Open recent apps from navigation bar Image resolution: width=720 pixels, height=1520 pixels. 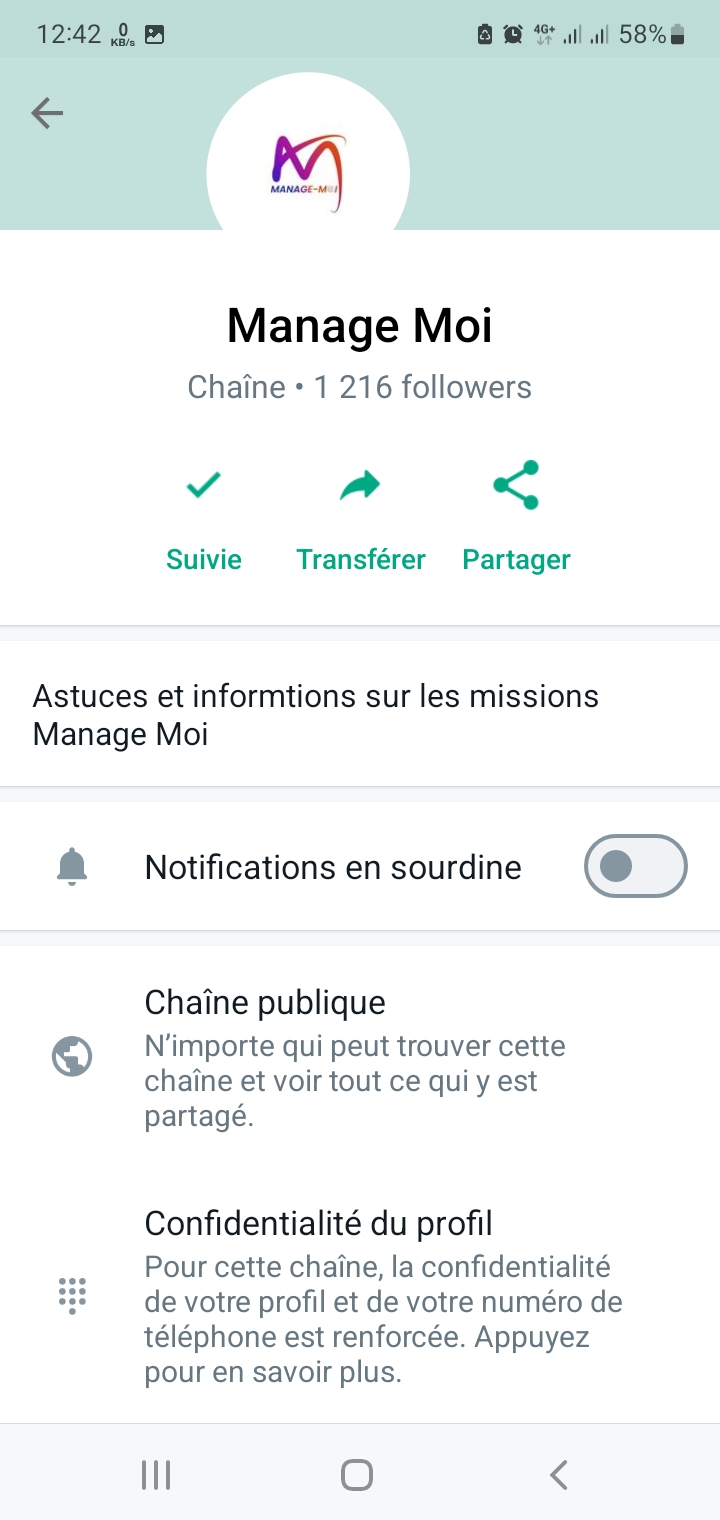156,1474
